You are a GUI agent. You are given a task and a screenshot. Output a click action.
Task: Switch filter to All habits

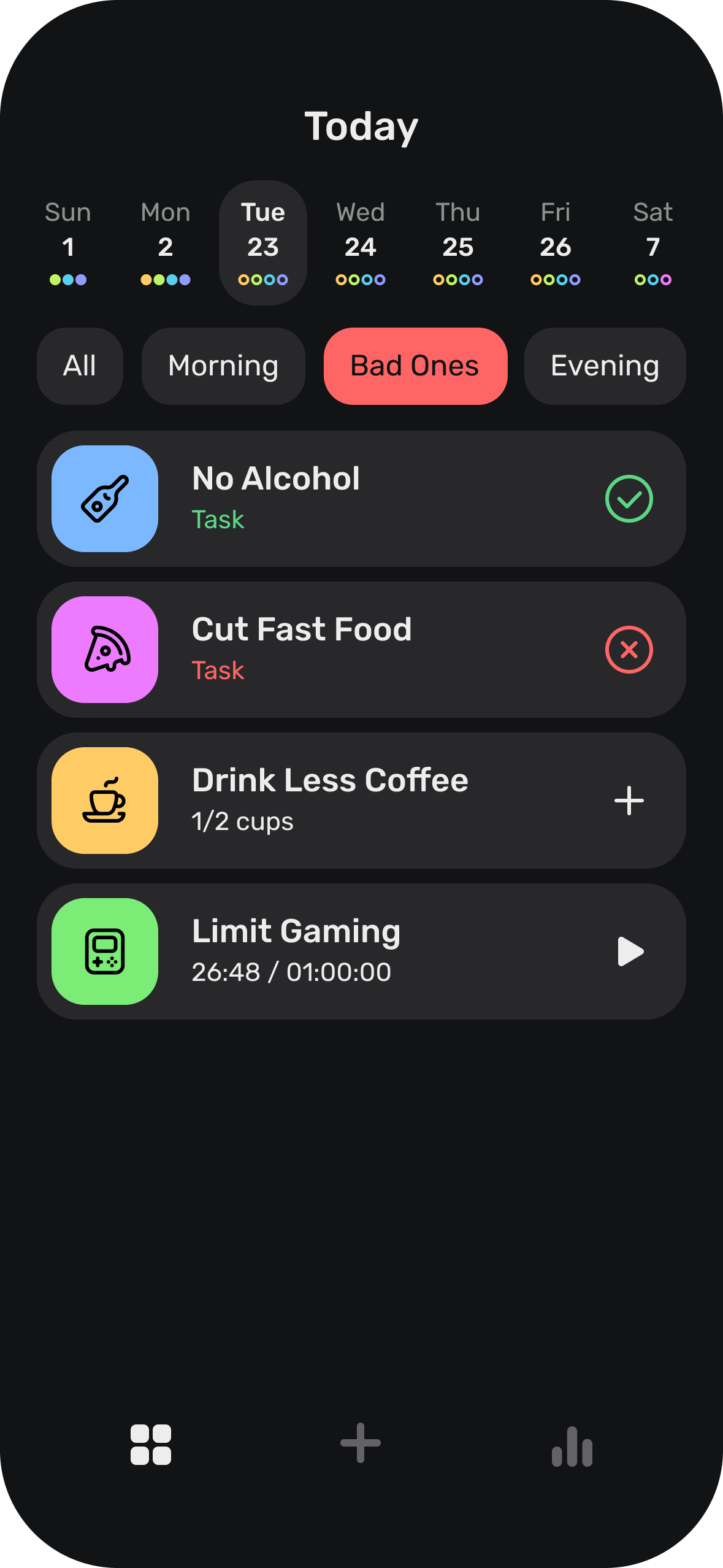point(80,366)
